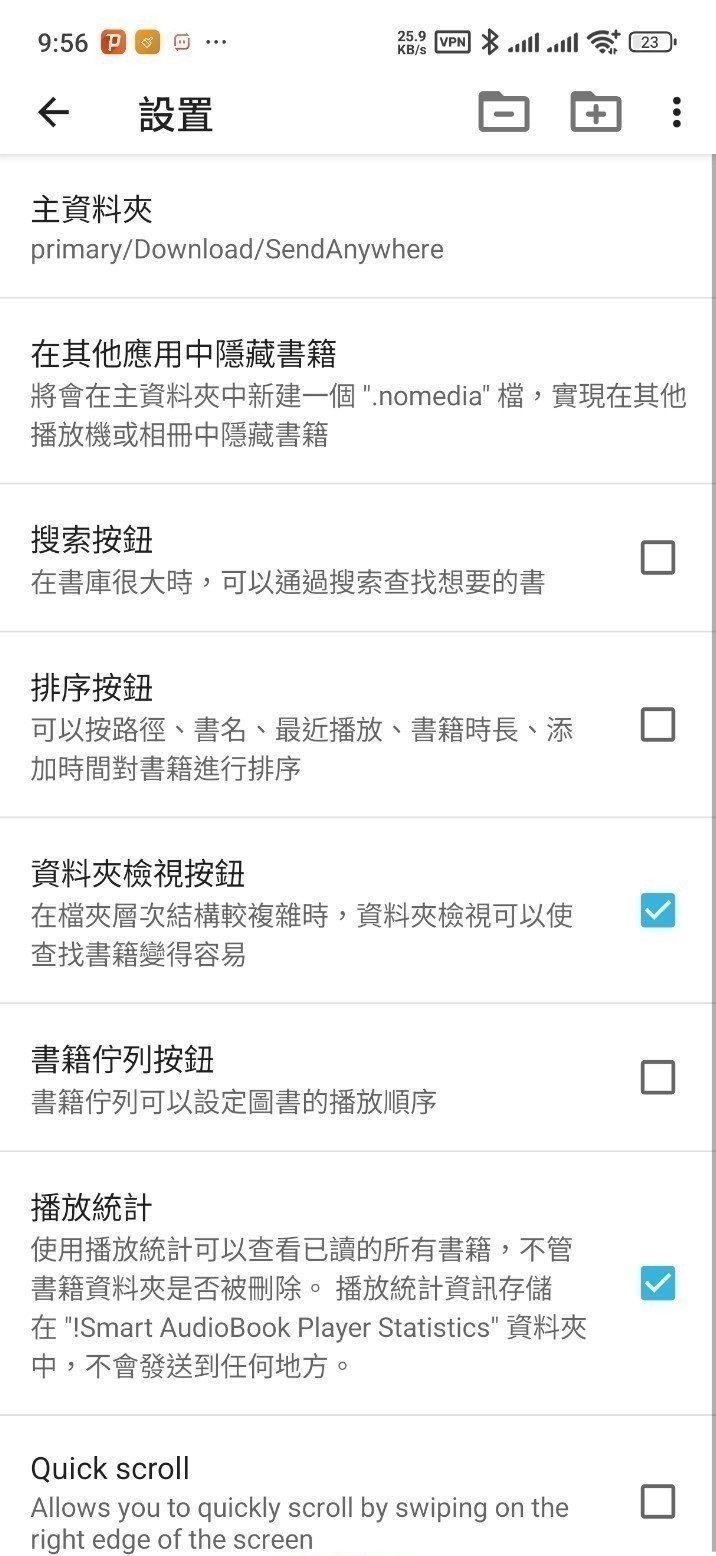Disable the 播放統計 checkbox

pos(657,1283)
